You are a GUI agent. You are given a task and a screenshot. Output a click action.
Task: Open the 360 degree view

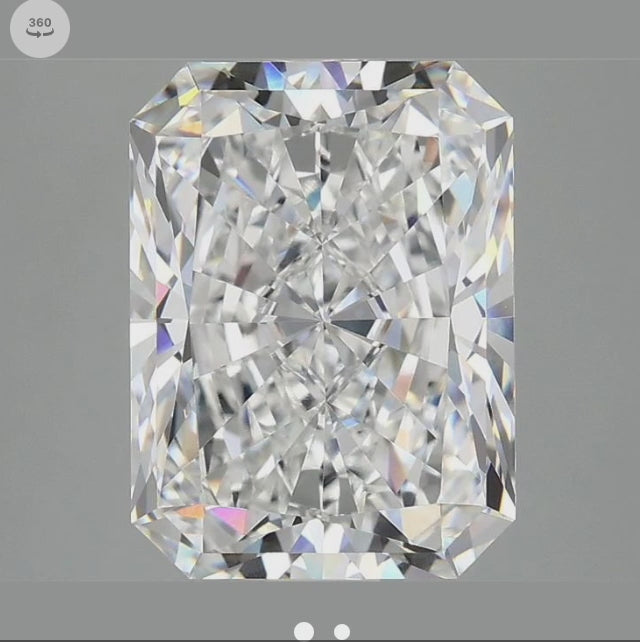point(40,28)
